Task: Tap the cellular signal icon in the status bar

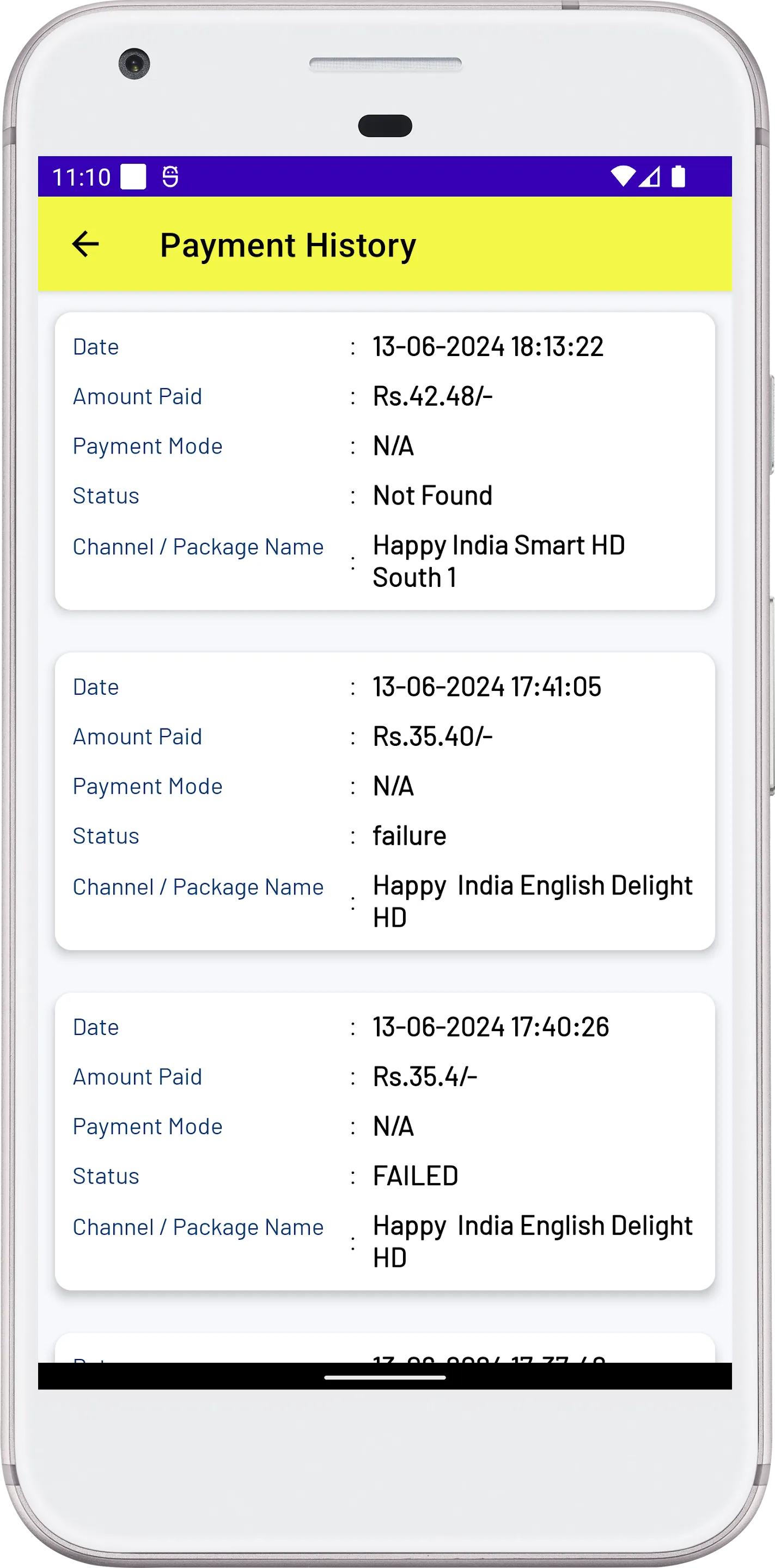Action: click(651, 177)
